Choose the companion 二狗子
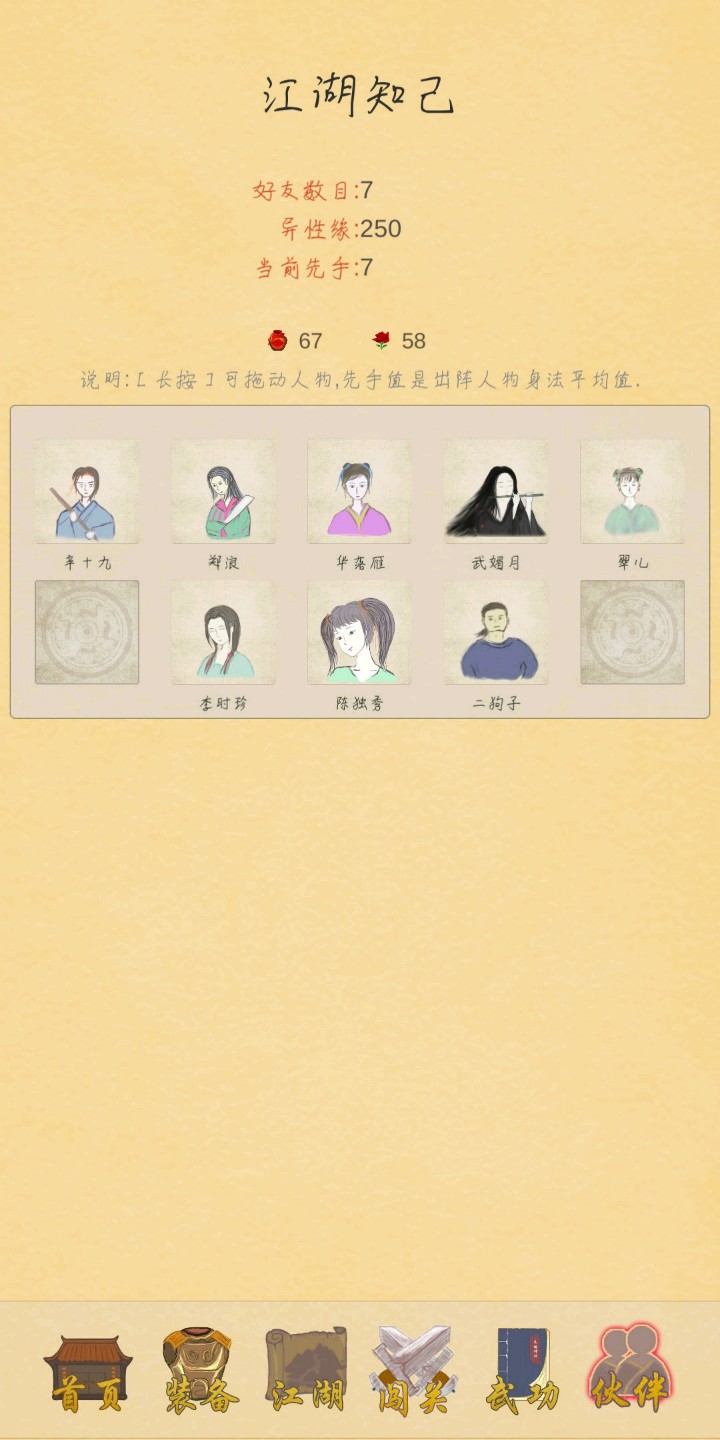The height and width of the screenshot is (1440, 720). (x=496, y=633)
